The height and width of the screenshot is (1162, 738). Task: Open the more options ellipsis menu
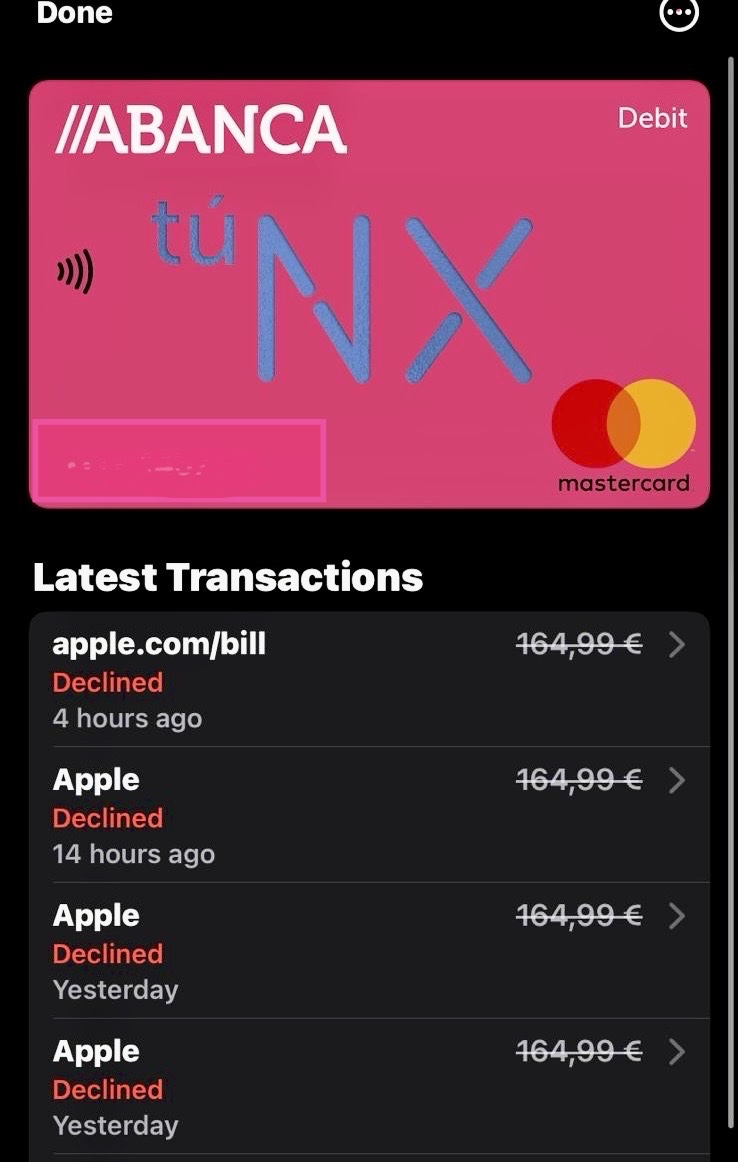(x=679, y=13)
